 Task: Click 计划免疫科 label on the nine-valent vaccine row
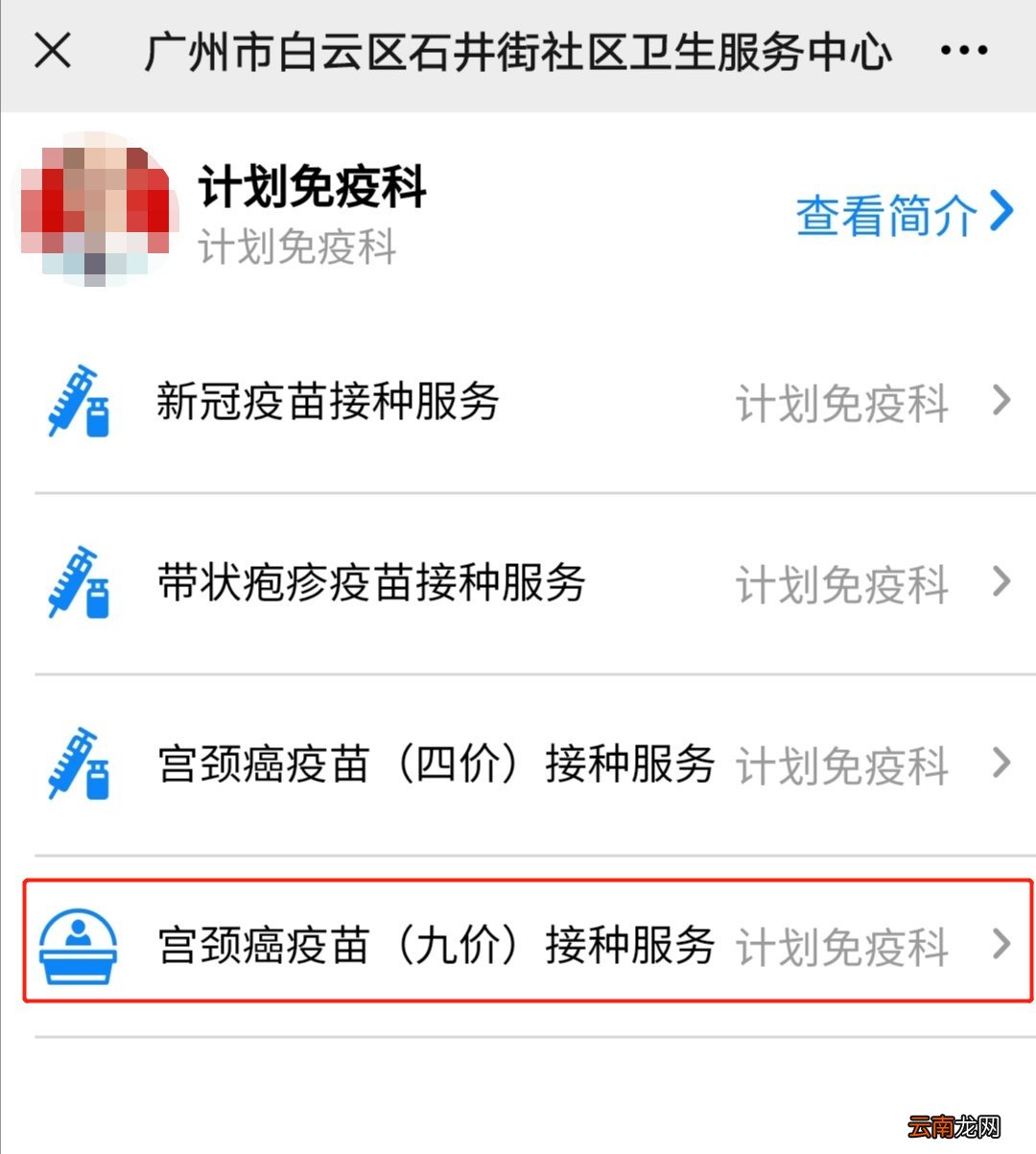coord(844,948)
